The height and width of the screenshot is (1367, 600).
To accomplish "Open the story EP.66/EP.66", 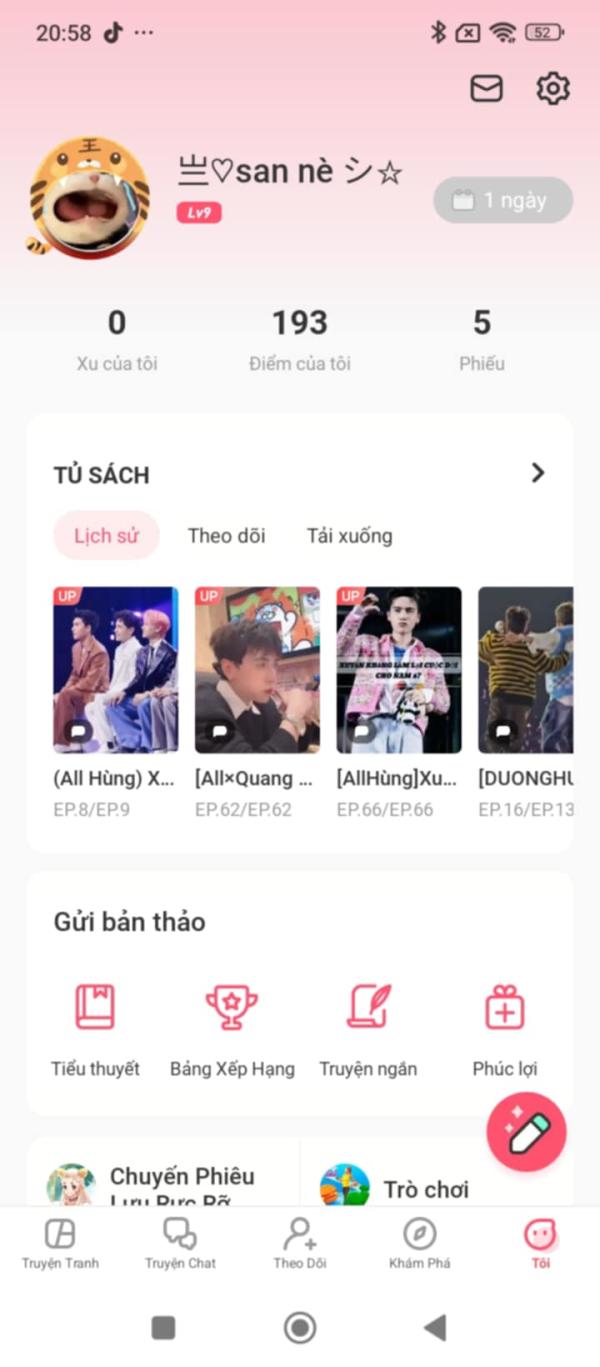I will tap(399, 702).
